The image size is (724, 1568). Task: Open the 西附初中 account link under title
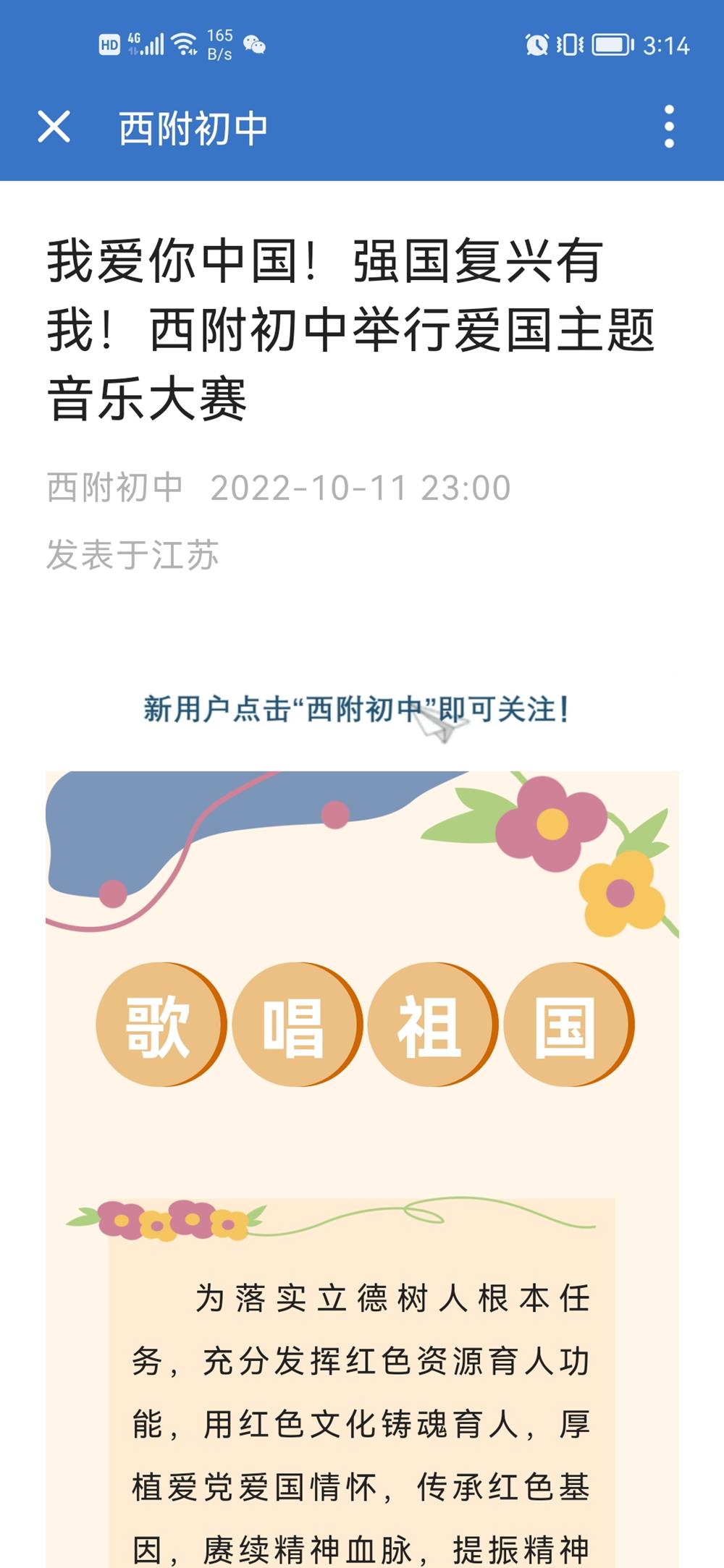[115, 487]
